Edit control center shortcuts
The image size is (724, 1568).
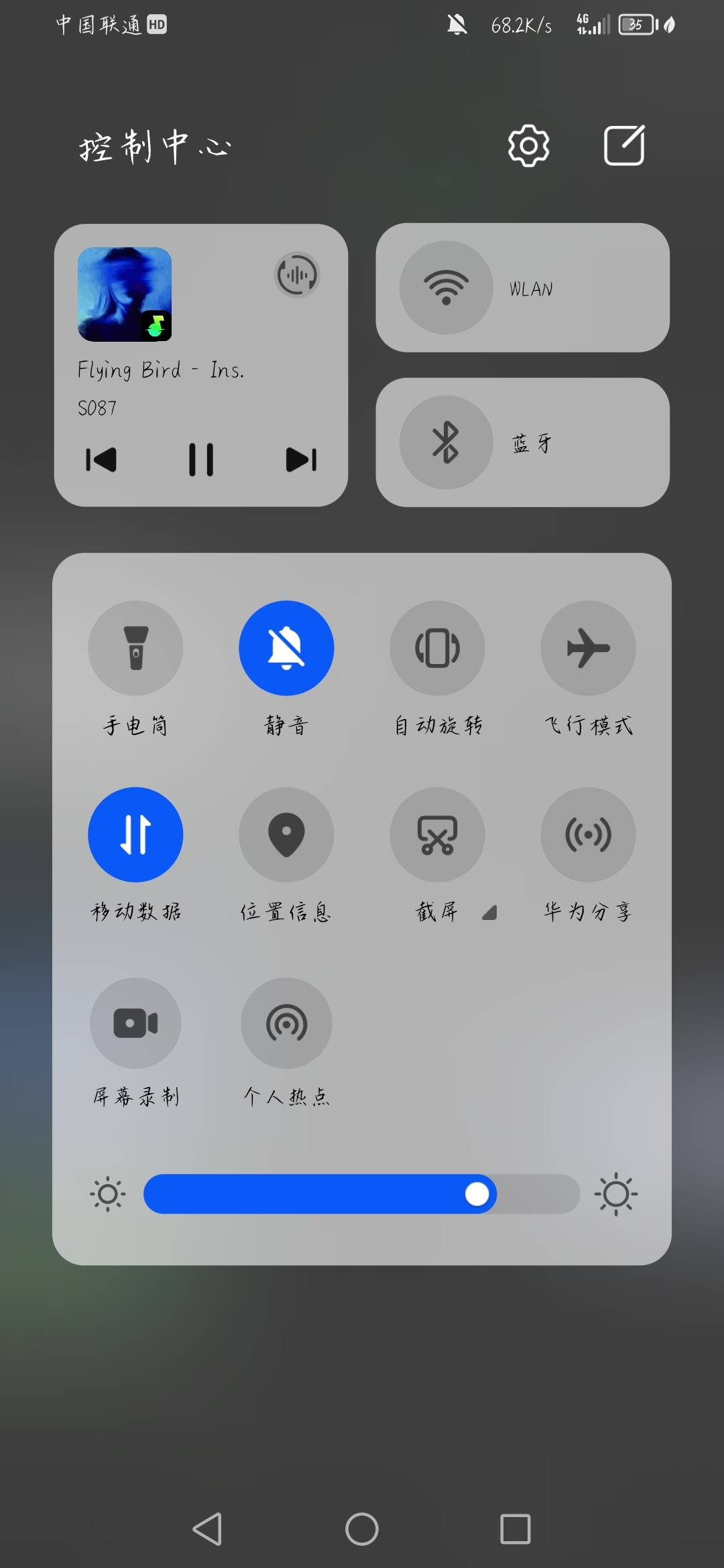624,145
